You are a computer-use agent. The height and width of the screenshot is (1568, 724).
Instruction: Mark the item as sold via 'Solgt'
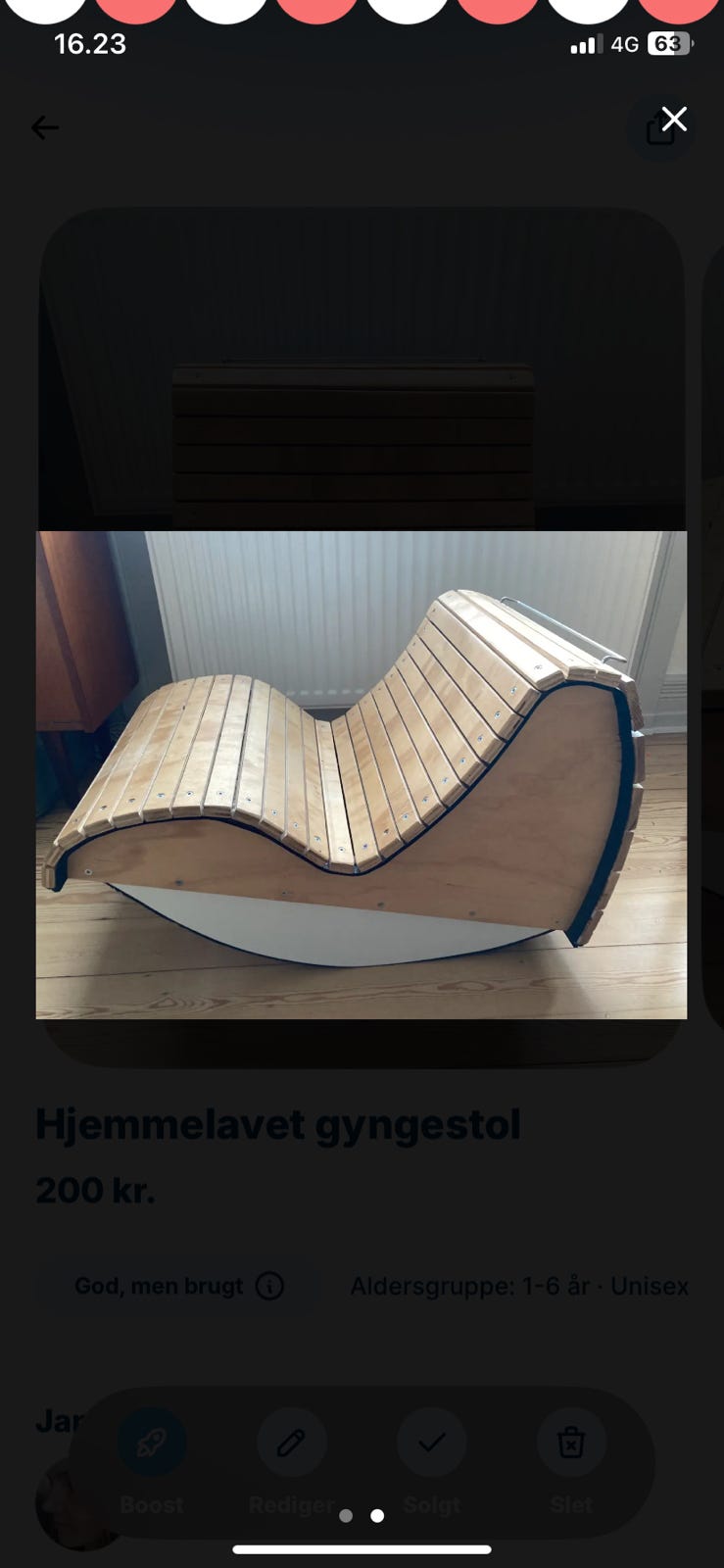point(431,1504)
